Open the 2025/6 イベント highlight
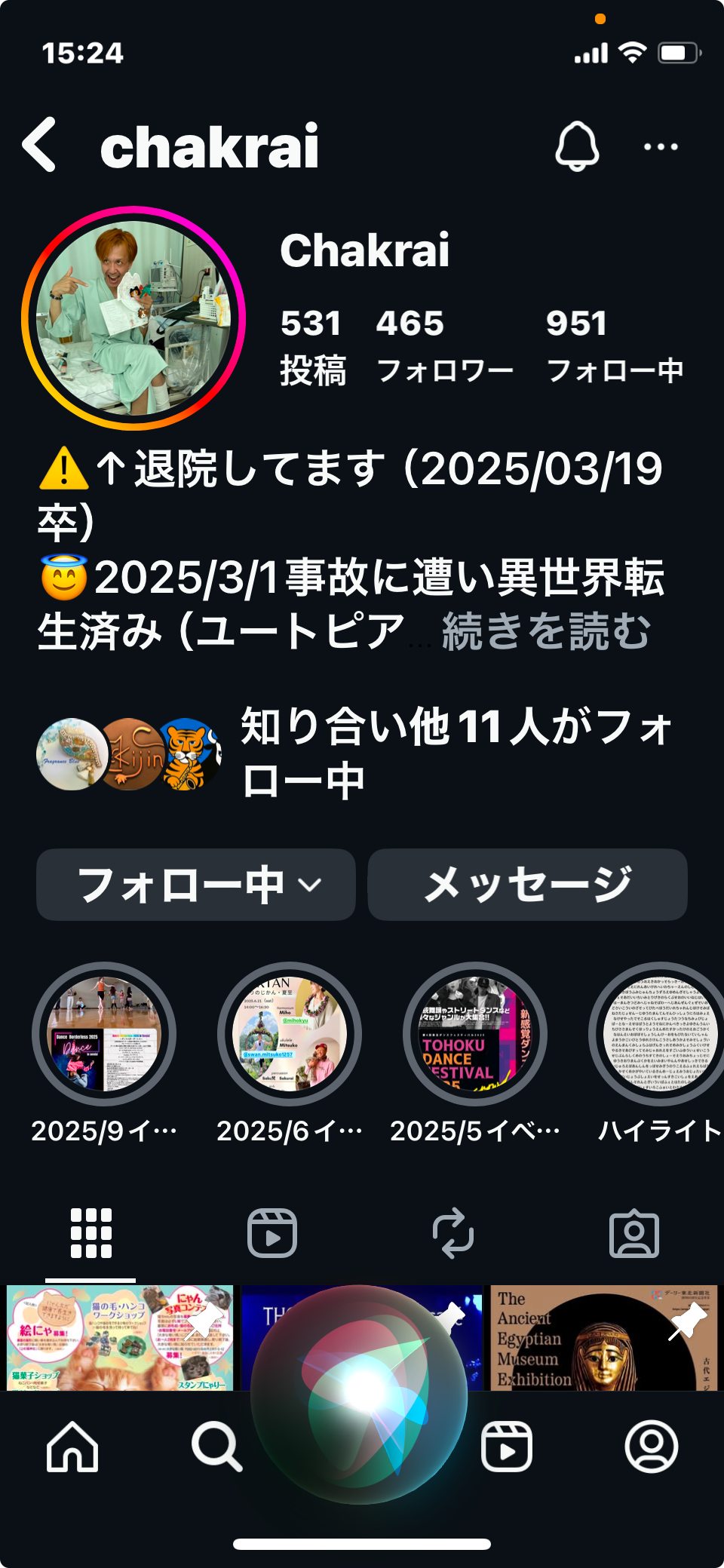The height and width of the screenshot is (1568, 724). (290, 1035)
